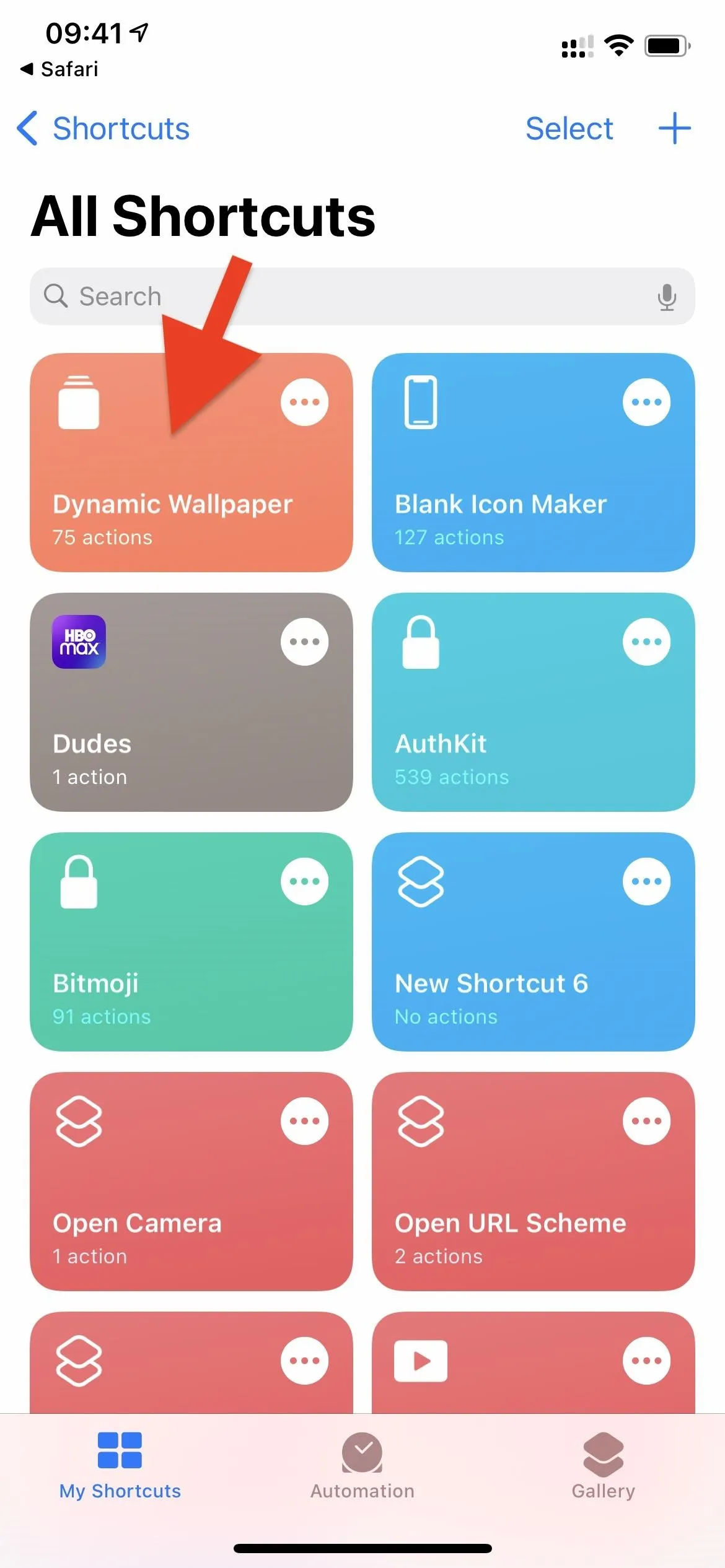Tap Select to choose shortcuts

[x=569, y=129]
